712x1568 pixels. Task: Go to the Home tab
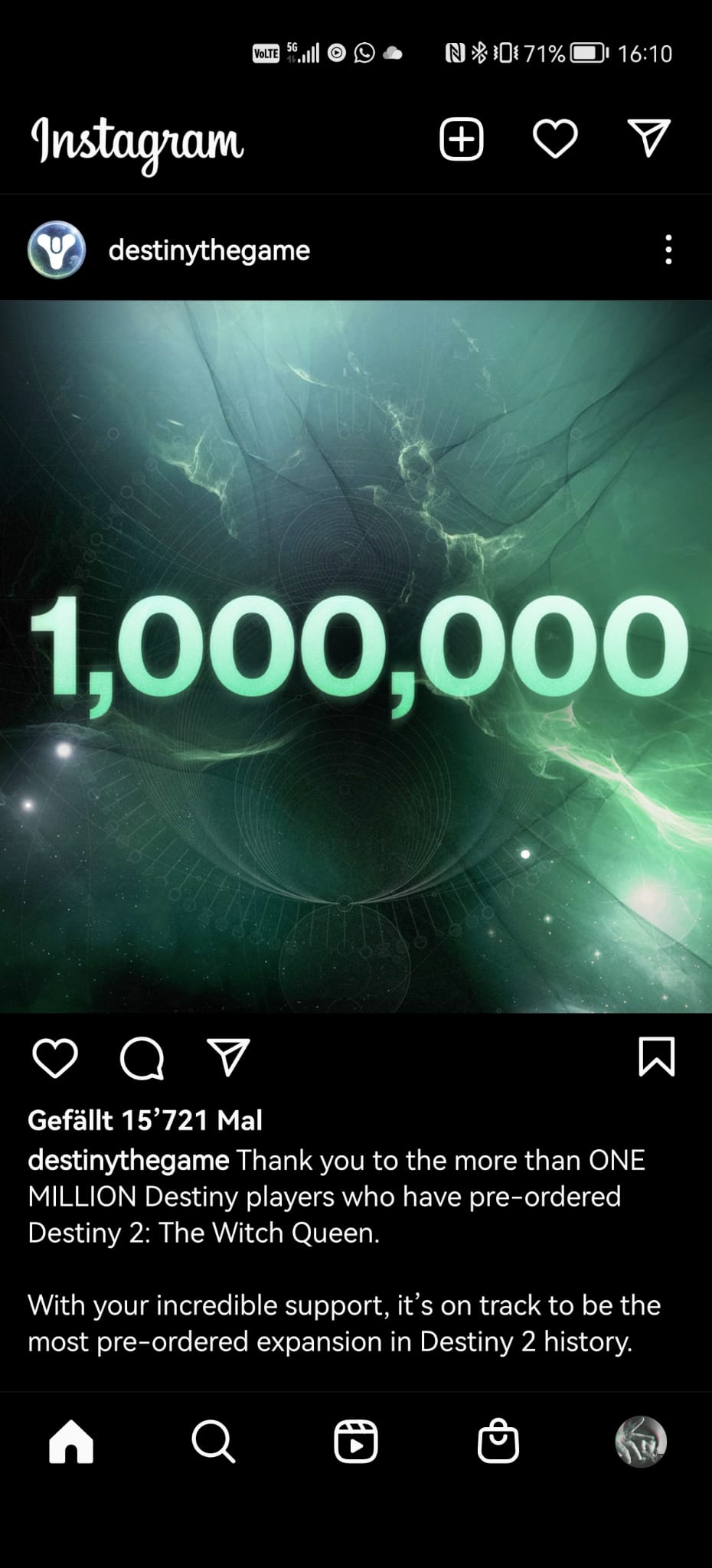tap(70, 1442)
